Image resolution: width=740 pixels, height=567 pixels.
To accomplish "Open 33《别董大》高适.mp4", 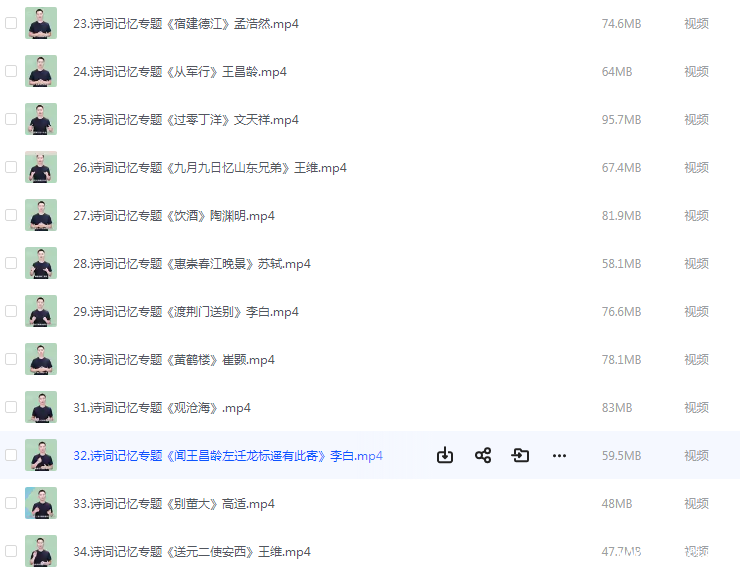I will 173,504.
